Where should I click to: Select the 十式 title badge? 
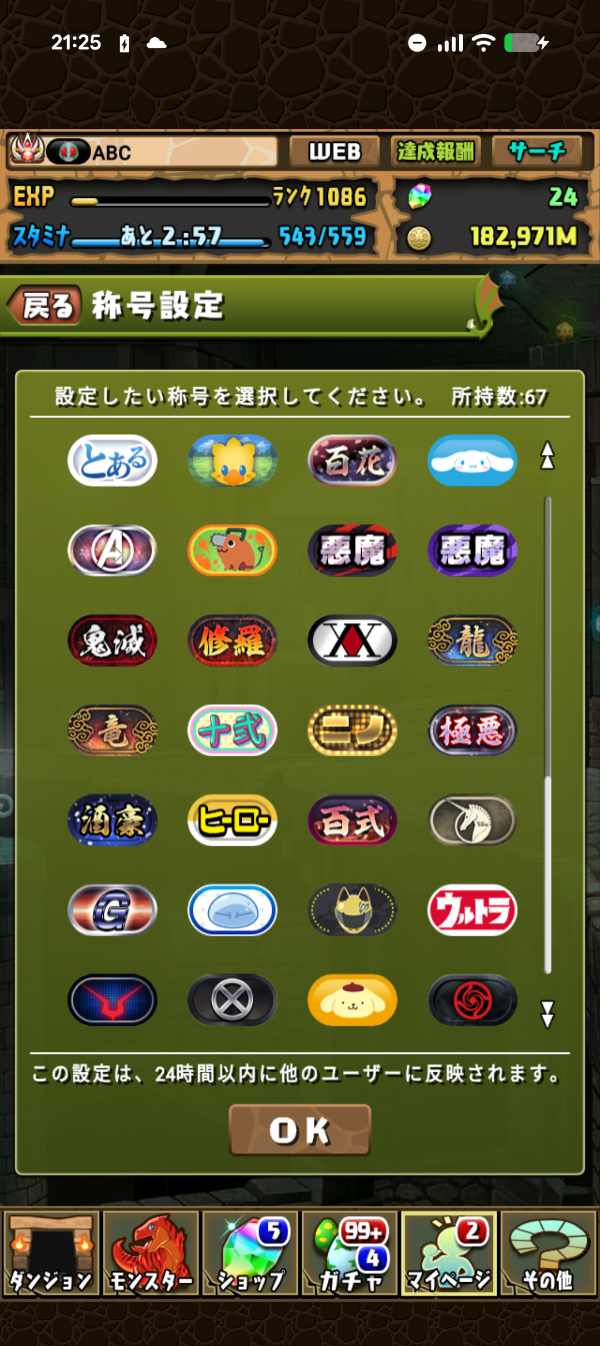pyautogui.click(x=232, y=730)
